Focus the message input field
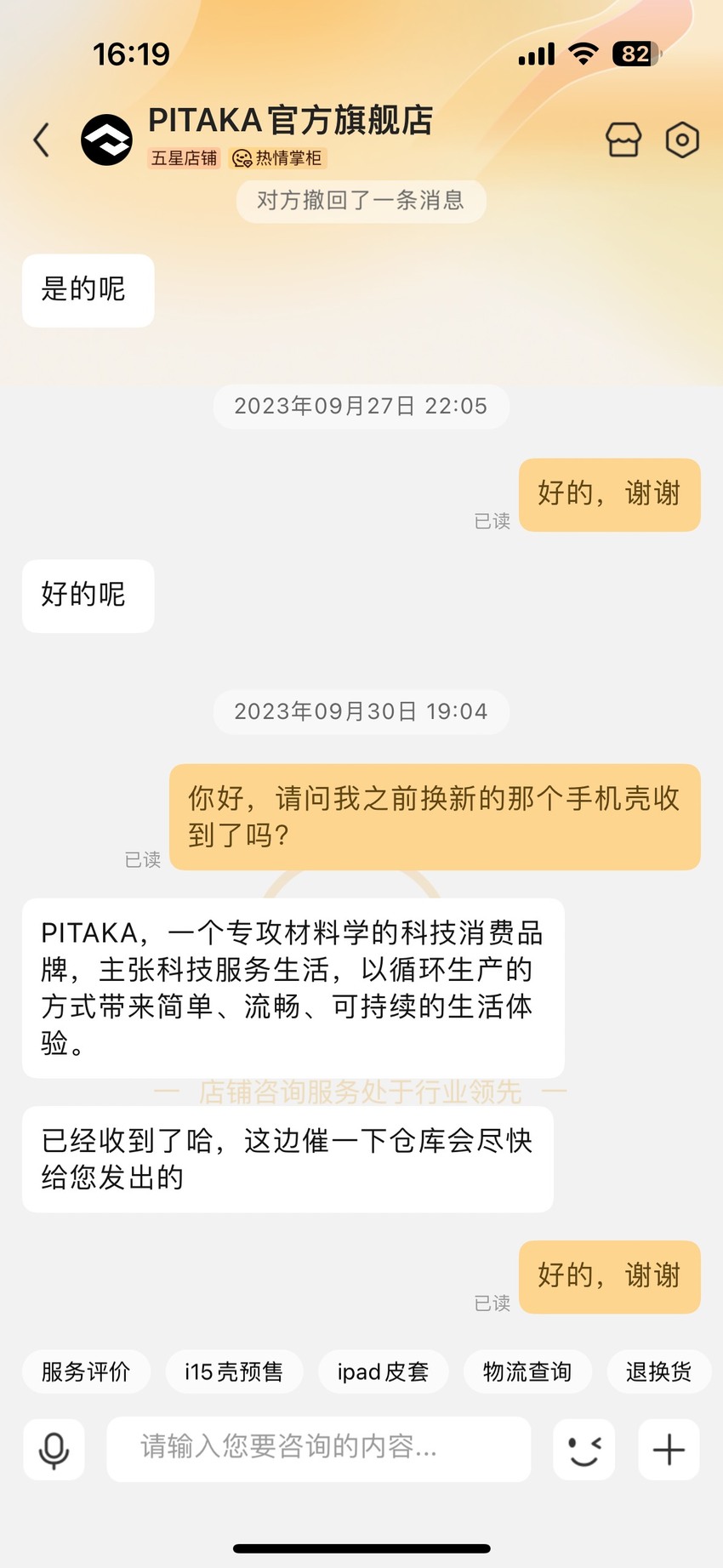723x1568 pixels. pos(319,1449)
